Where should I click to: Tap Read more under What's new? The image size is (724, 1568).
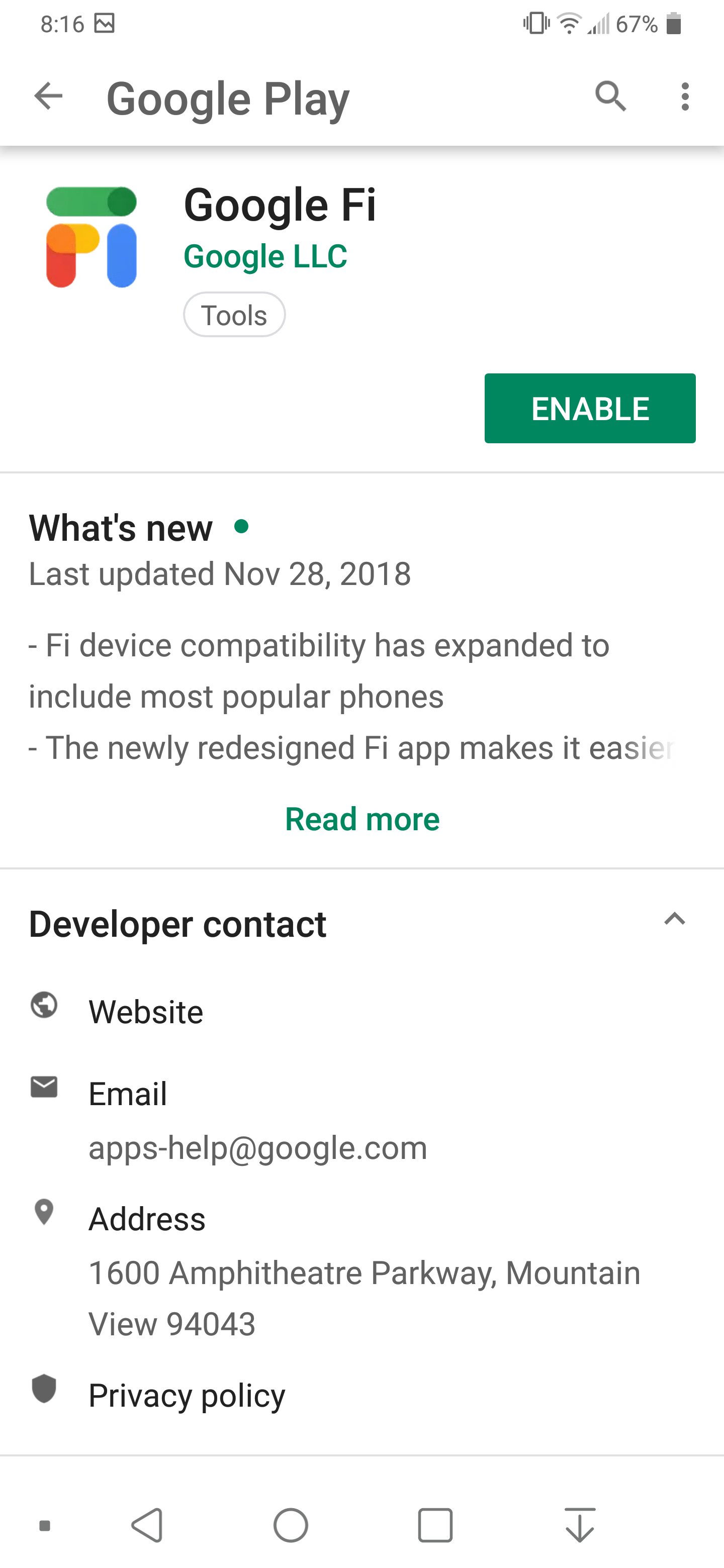[361, 819]
